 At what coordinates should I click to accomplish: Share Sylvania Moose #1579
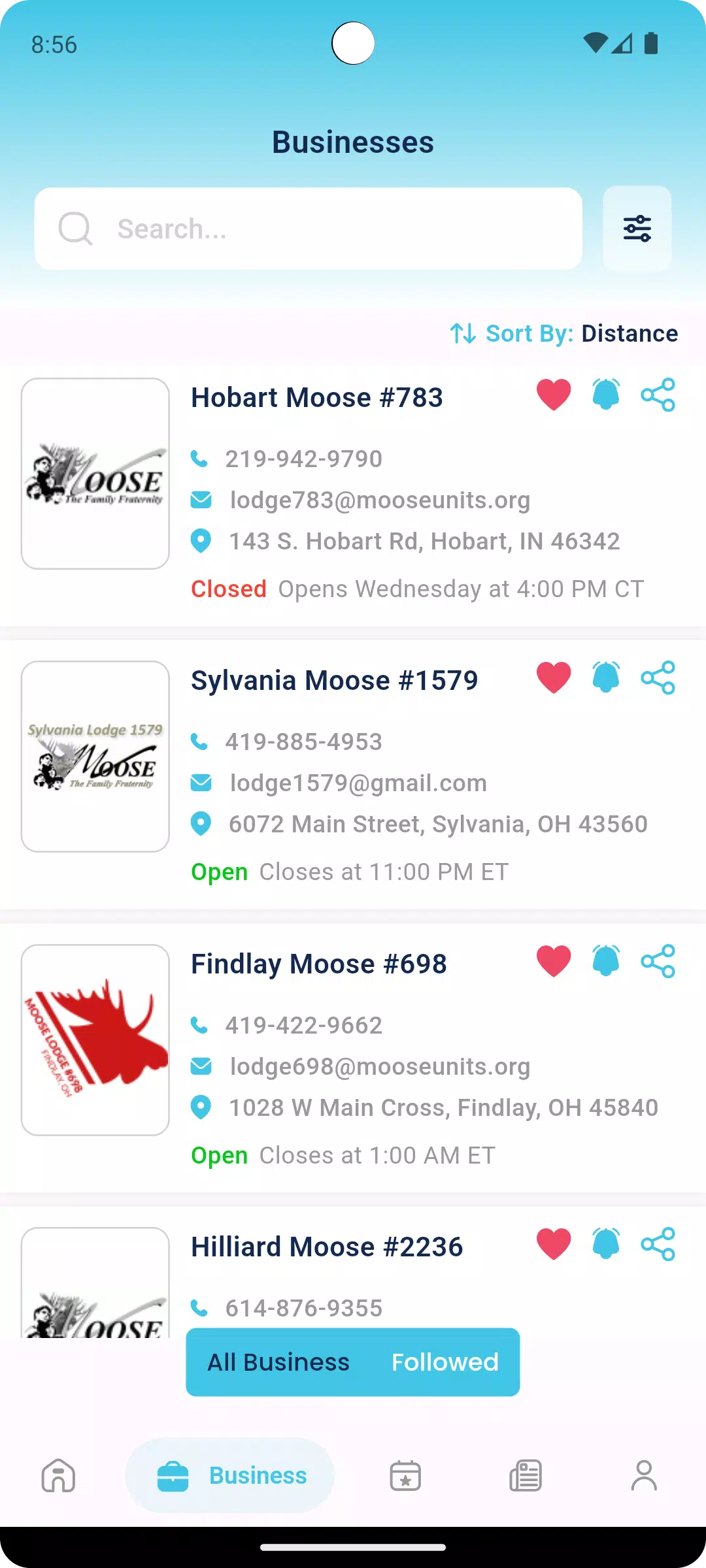tap(658, 678)
